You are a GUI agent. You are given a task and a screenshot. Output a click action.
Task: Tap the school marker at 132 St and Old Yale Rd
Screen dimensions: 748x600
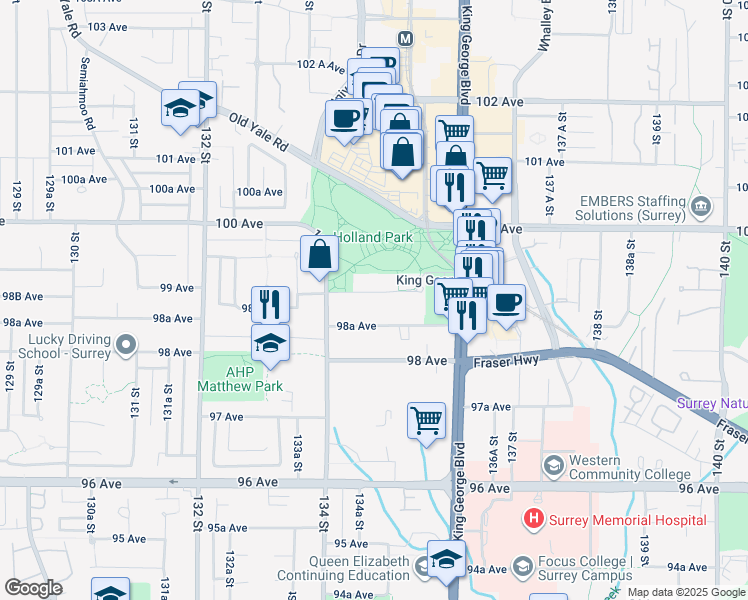click(181, 108)
